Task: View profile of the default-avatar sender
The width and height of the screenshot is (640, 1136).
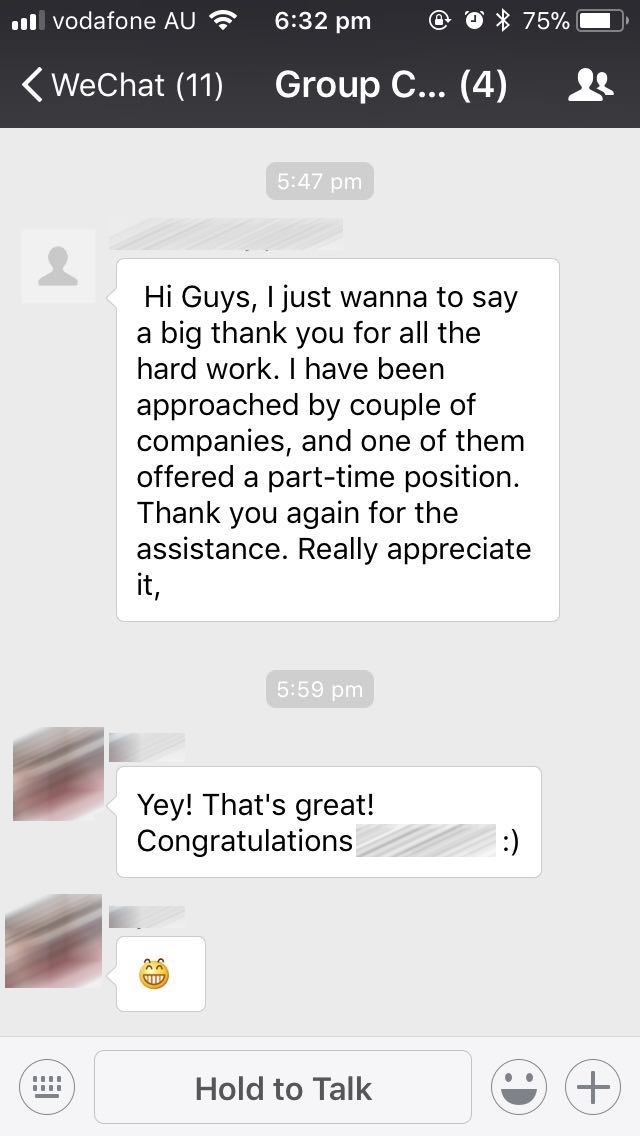Action: [x=58, y=266]
